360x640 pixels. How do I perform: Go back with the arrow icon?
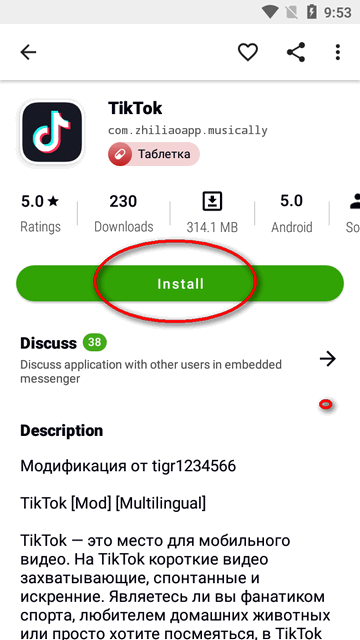[x=29, y=52]
